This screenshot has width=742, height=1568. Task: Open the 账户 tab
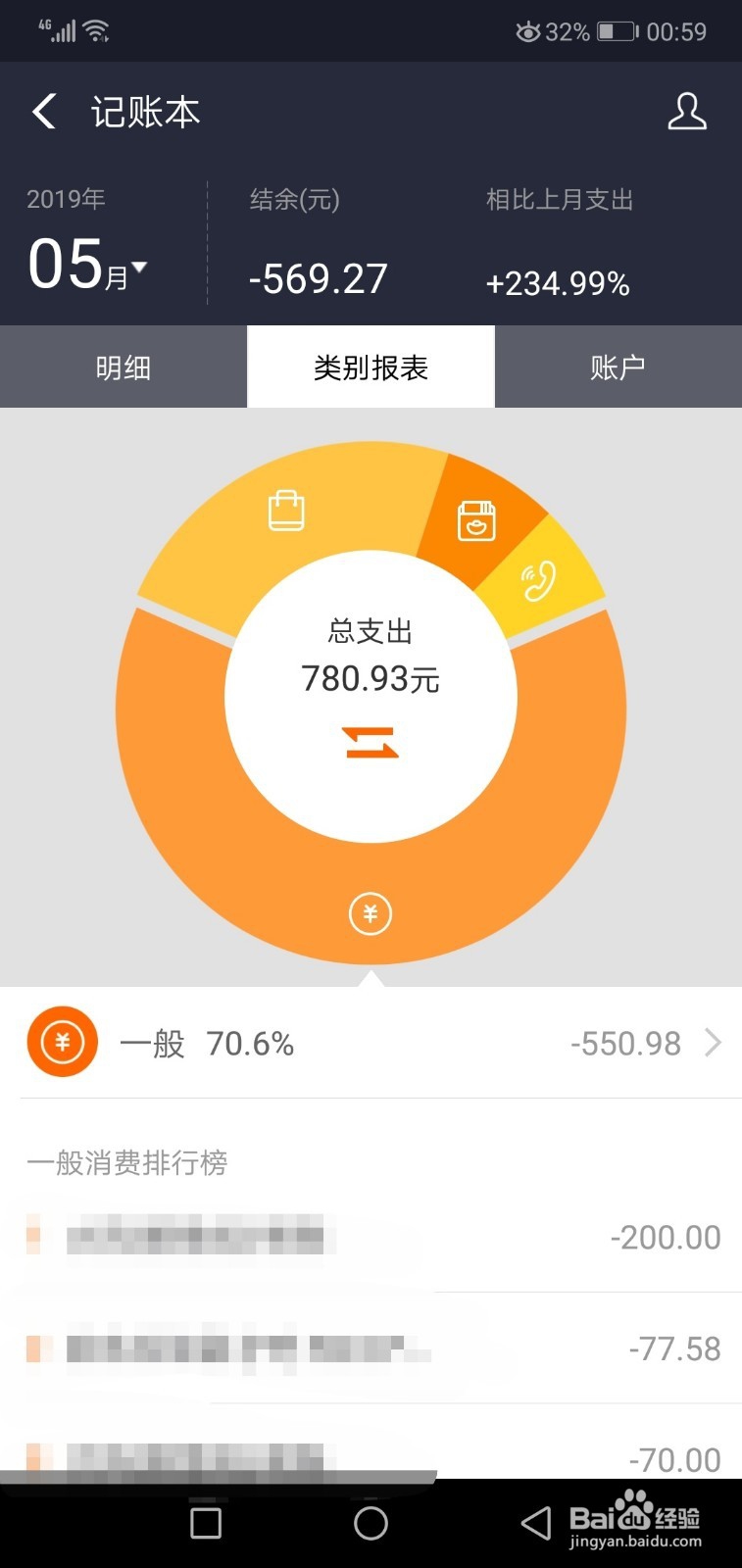click(x=618, y=366)
